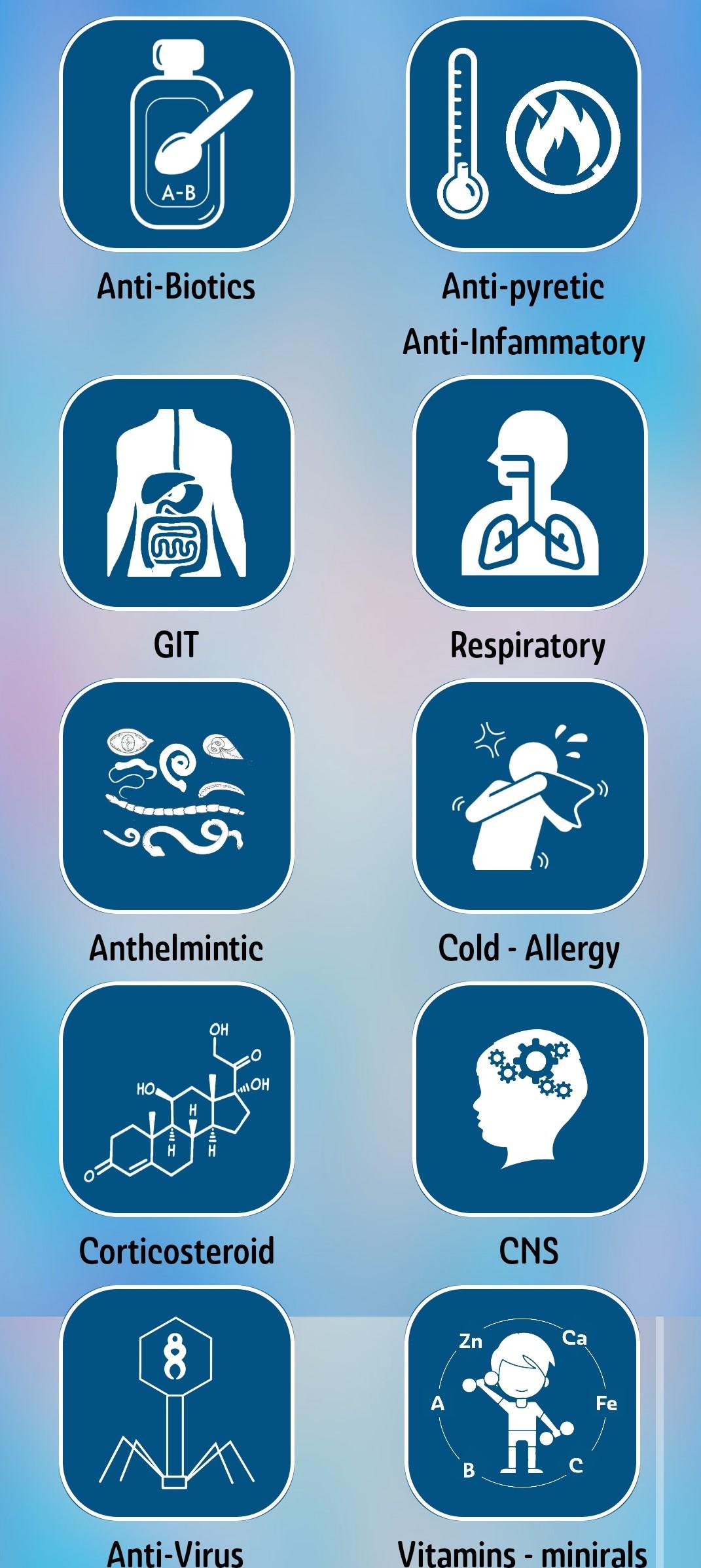Open the Anti-Biotics category

pos(176,134)
